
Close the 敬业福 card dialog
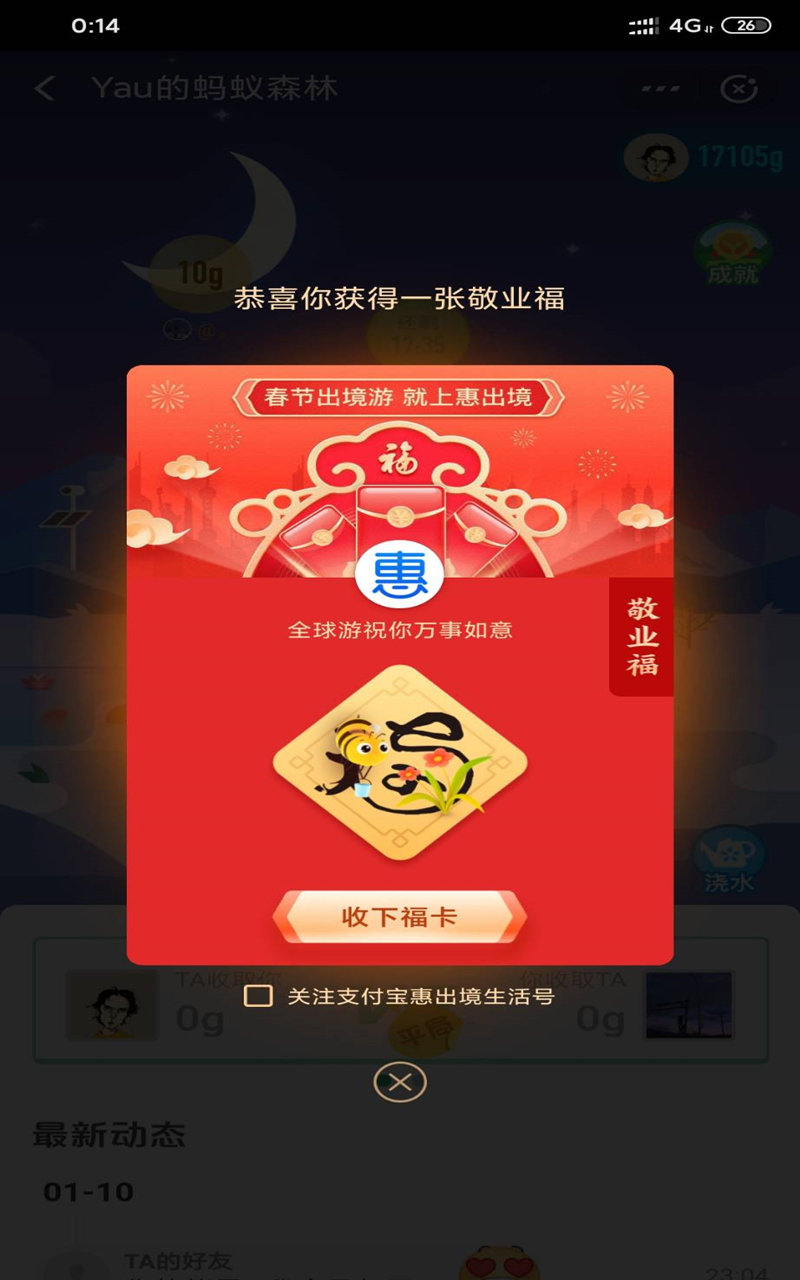(x=400, y=1082)
